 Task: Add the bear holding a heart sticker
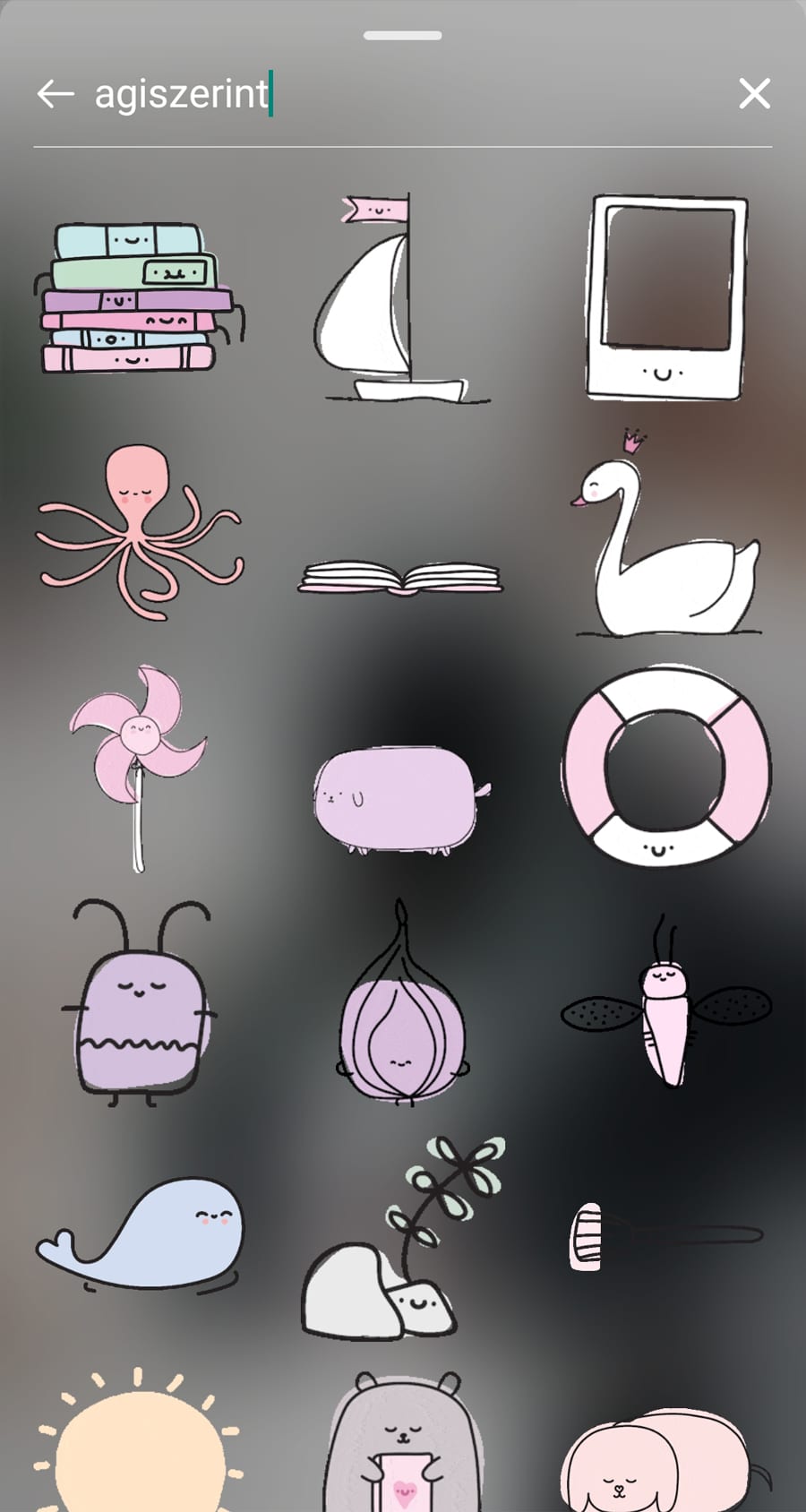click(x=402, y=1441)
